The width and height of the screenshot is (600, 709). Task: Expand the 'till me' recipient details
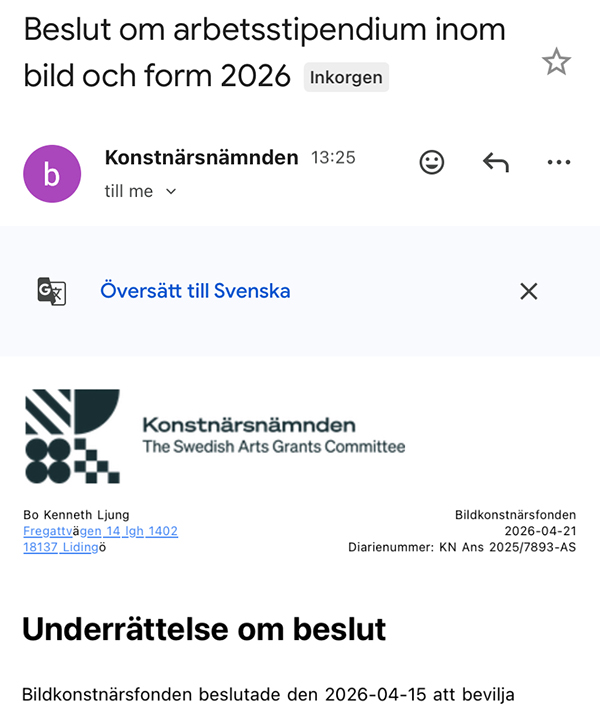140,191
